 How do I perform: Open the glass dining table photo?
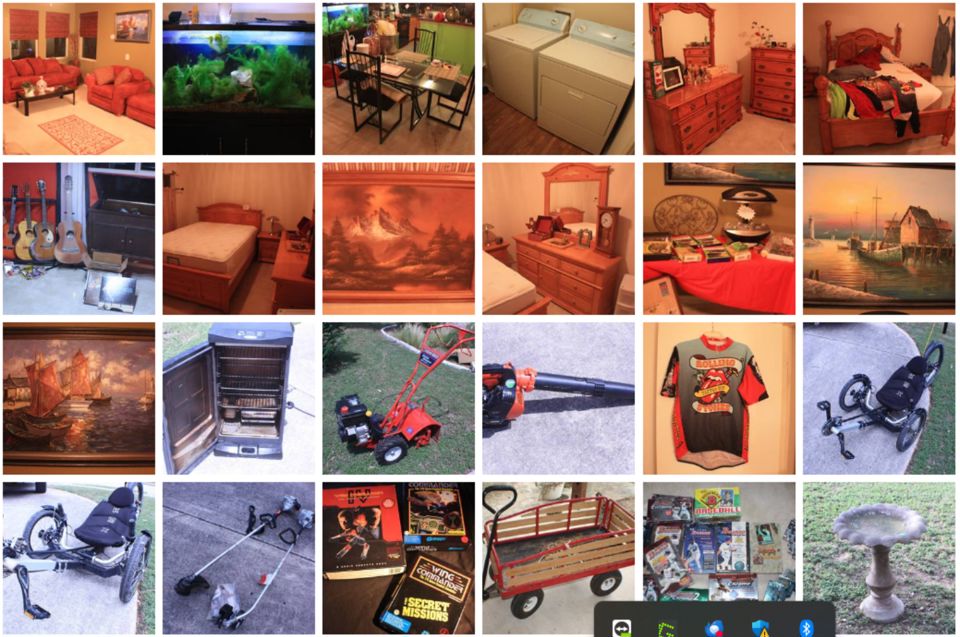pyautogui.click(x=399, y=79)
